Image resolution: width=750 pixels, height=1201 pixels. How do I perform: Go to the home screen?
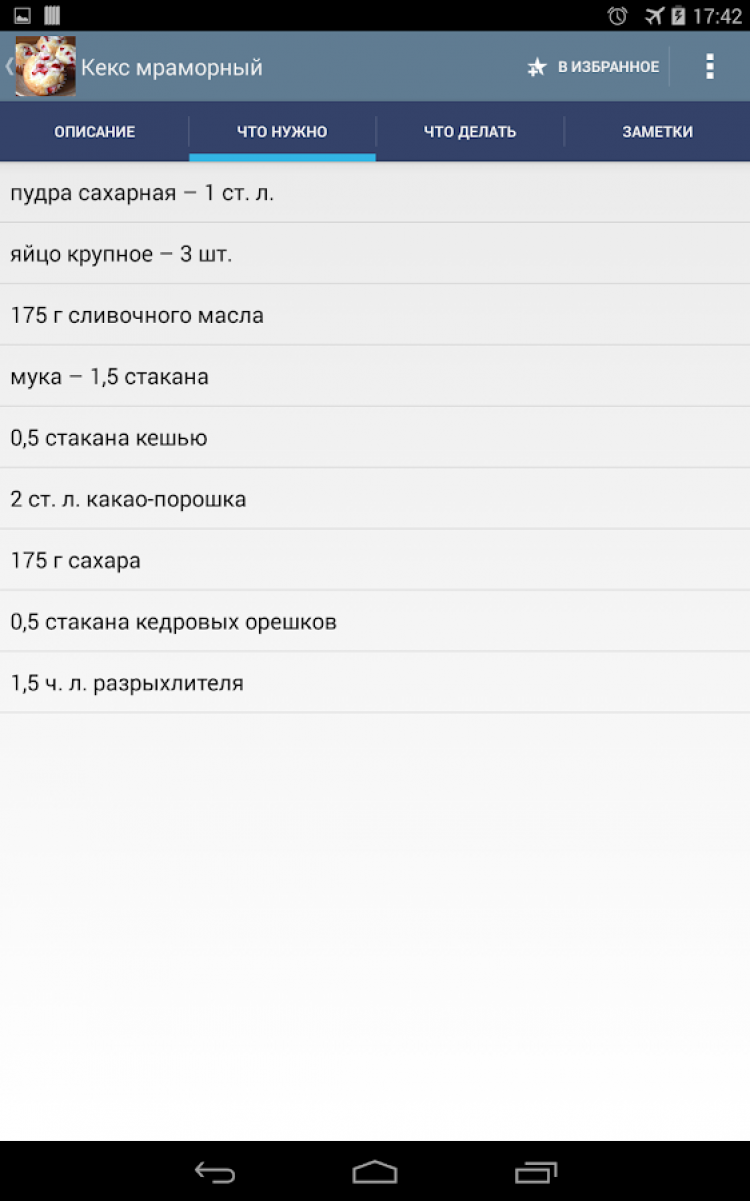[375, 1172]
